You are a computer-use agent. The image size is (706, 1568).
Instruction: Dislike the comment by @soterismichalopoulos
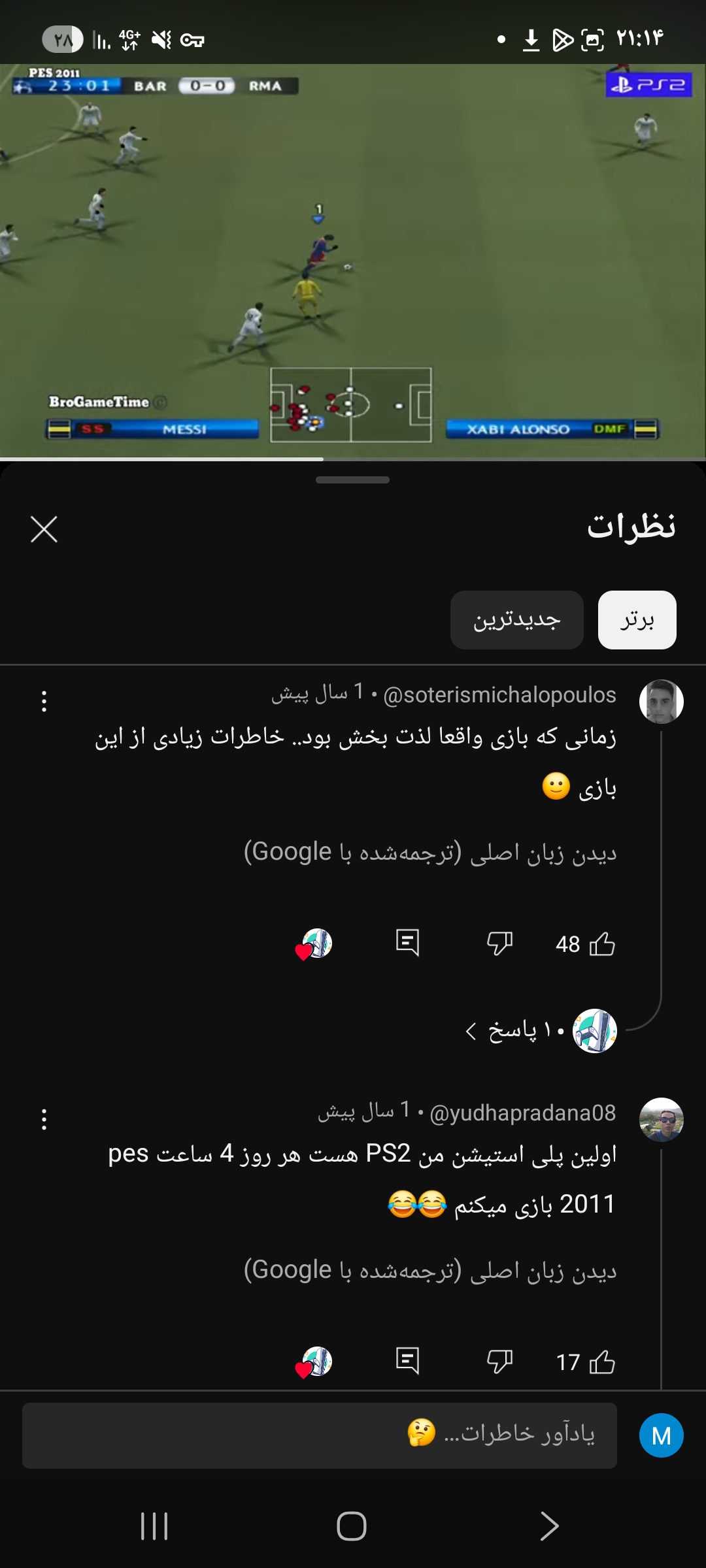click(499, 943)
